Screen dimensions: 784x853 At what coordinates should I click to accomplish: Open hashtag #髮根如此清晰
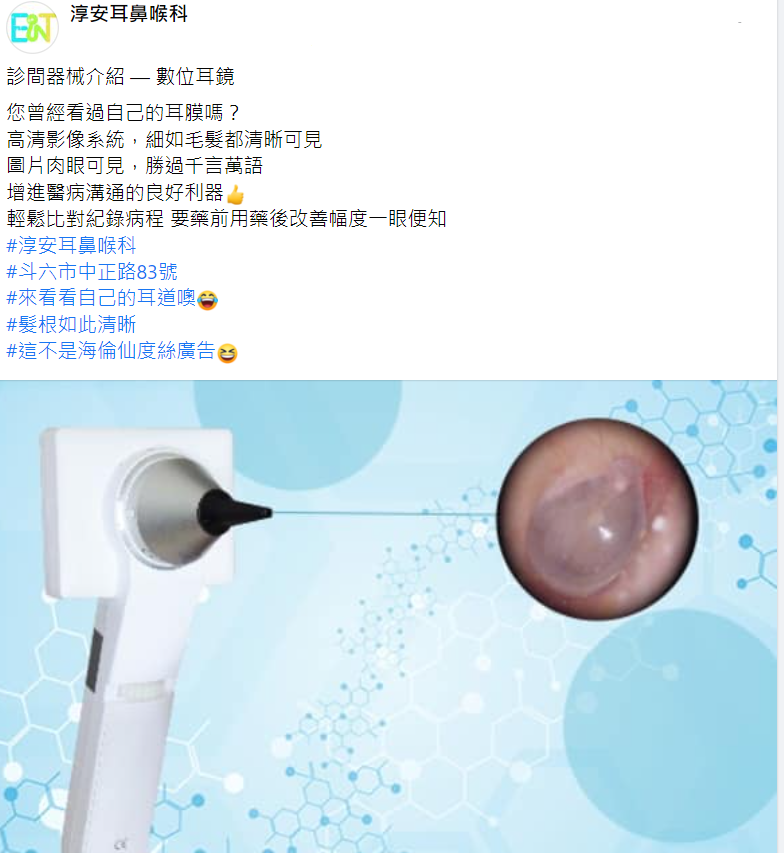click(71, 324)
